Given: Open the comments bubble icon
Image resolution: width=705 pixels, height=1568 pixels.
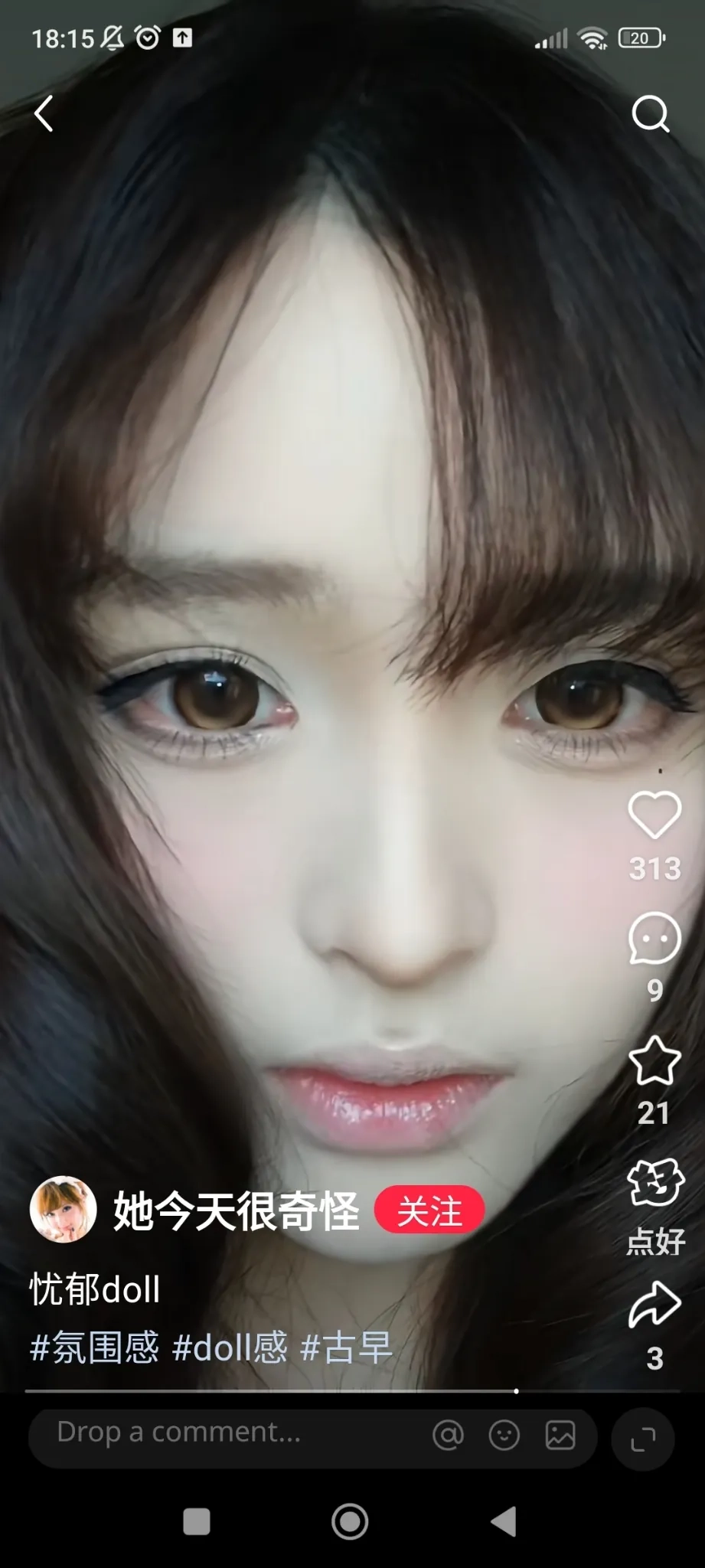Looking at the screenshot, I should point(654,938).
